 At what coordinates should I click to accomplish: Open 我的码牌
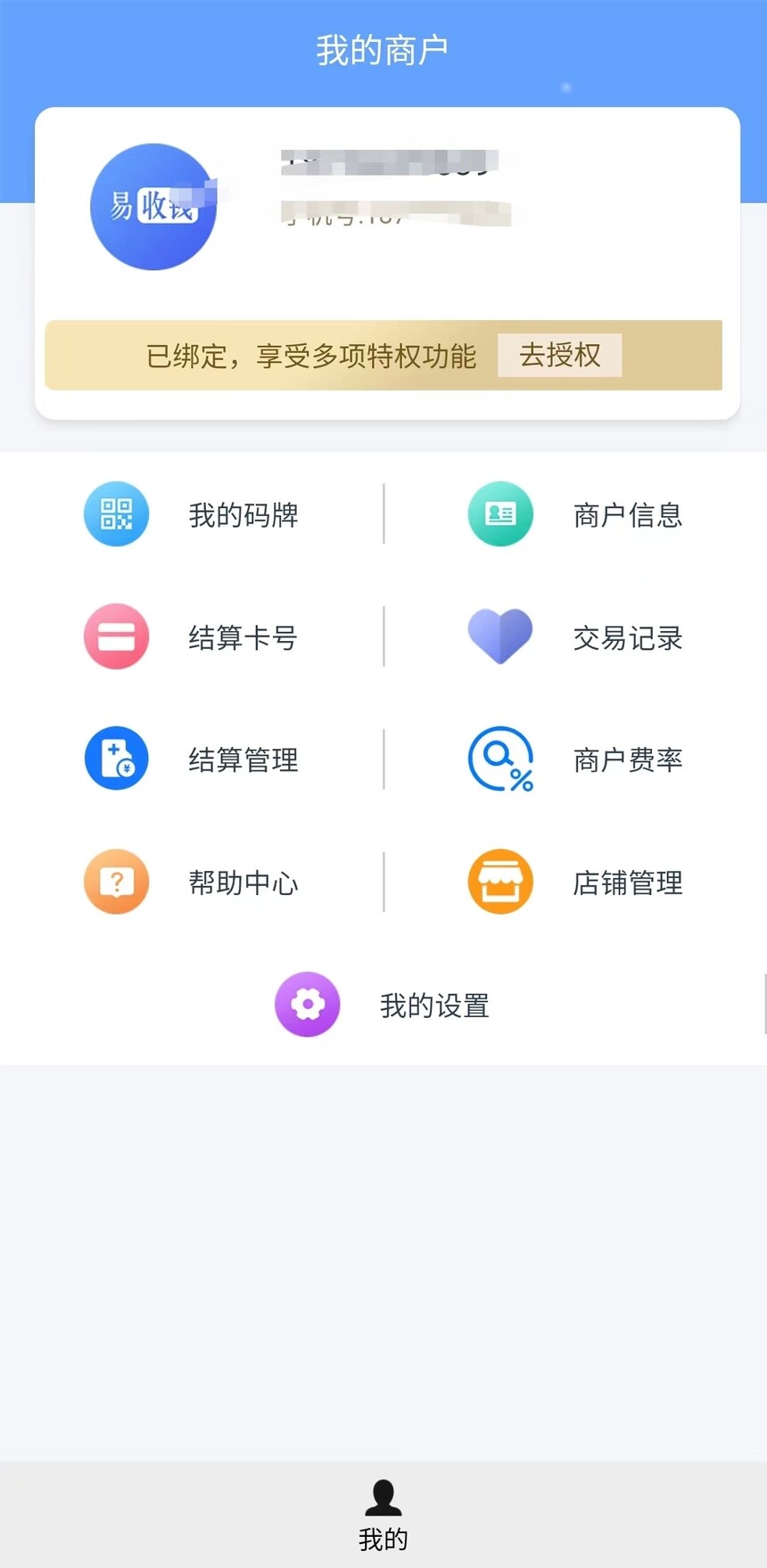point(192,514)
